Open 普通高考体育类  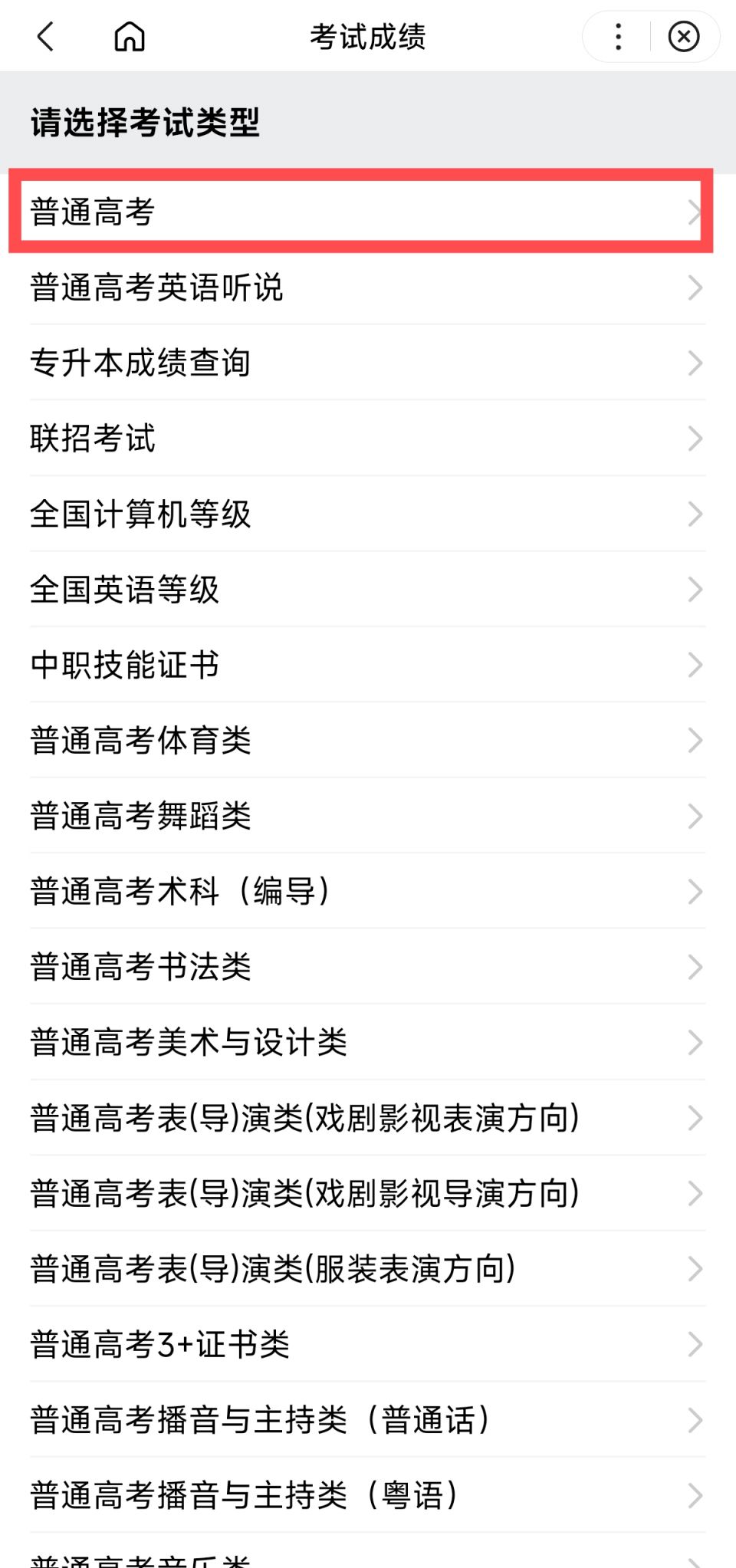coord(368,741)
